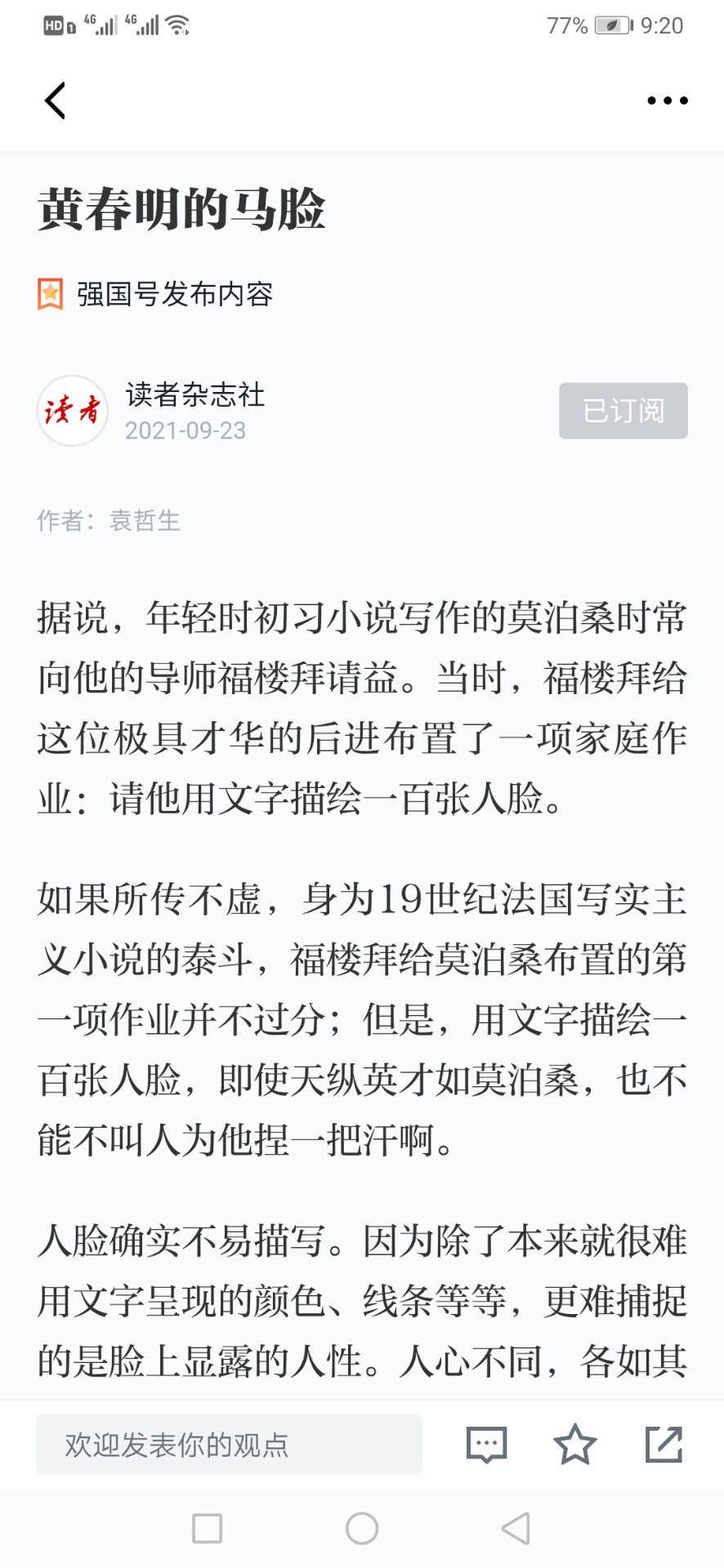Add this article to favorites via the star

(575, 1445)
